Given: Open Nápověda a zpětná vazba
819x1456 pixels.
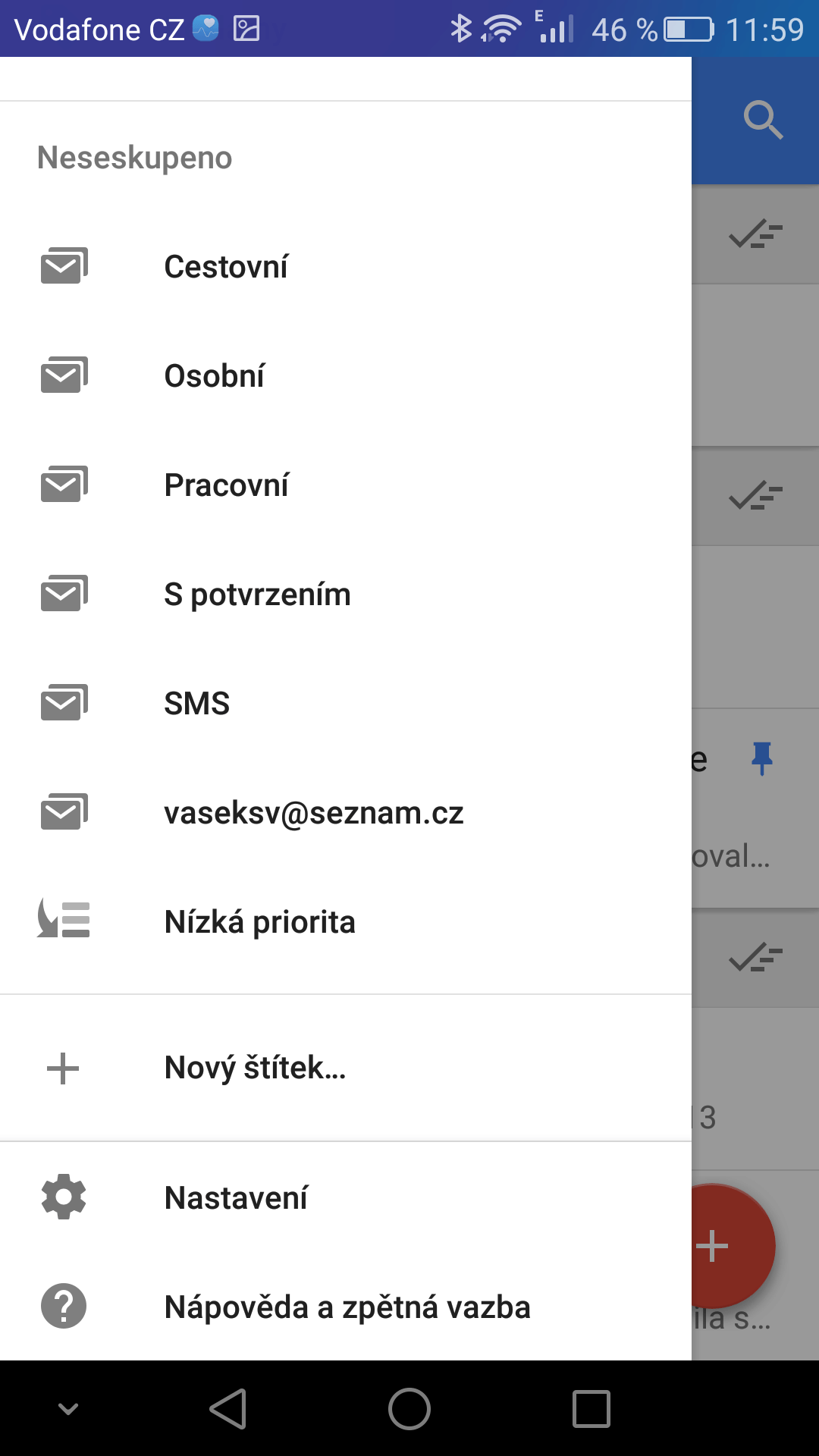Looking at the screenshot, I should tap(346, 1307).
